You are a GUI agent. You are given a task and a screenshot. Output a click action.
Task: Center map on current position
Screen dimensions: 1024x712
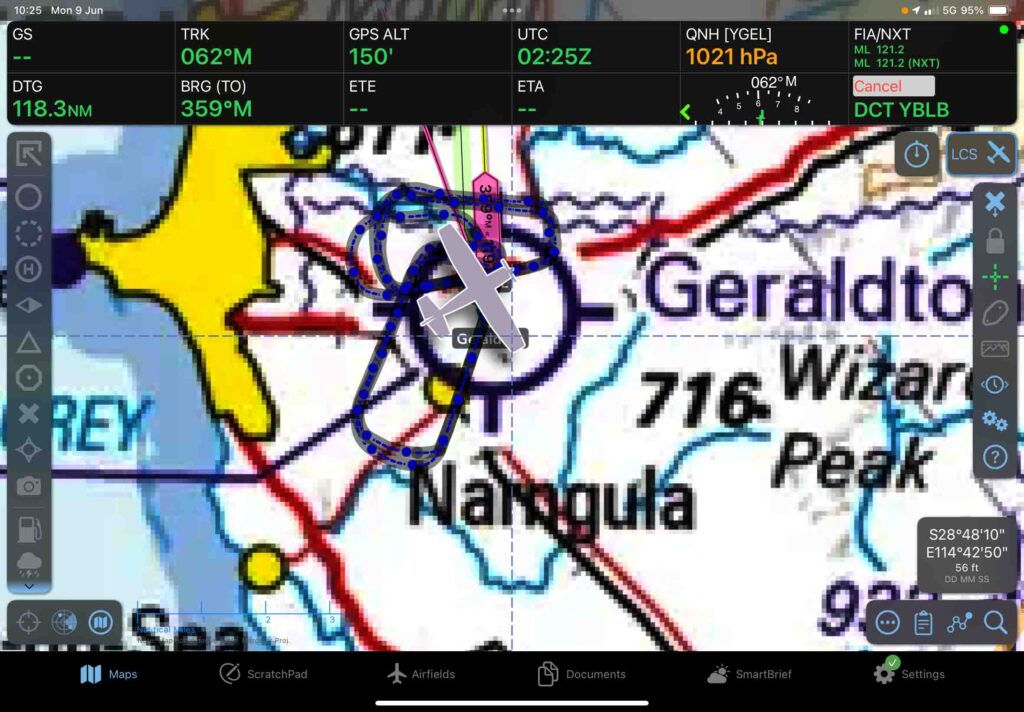[x=29, y=623]
